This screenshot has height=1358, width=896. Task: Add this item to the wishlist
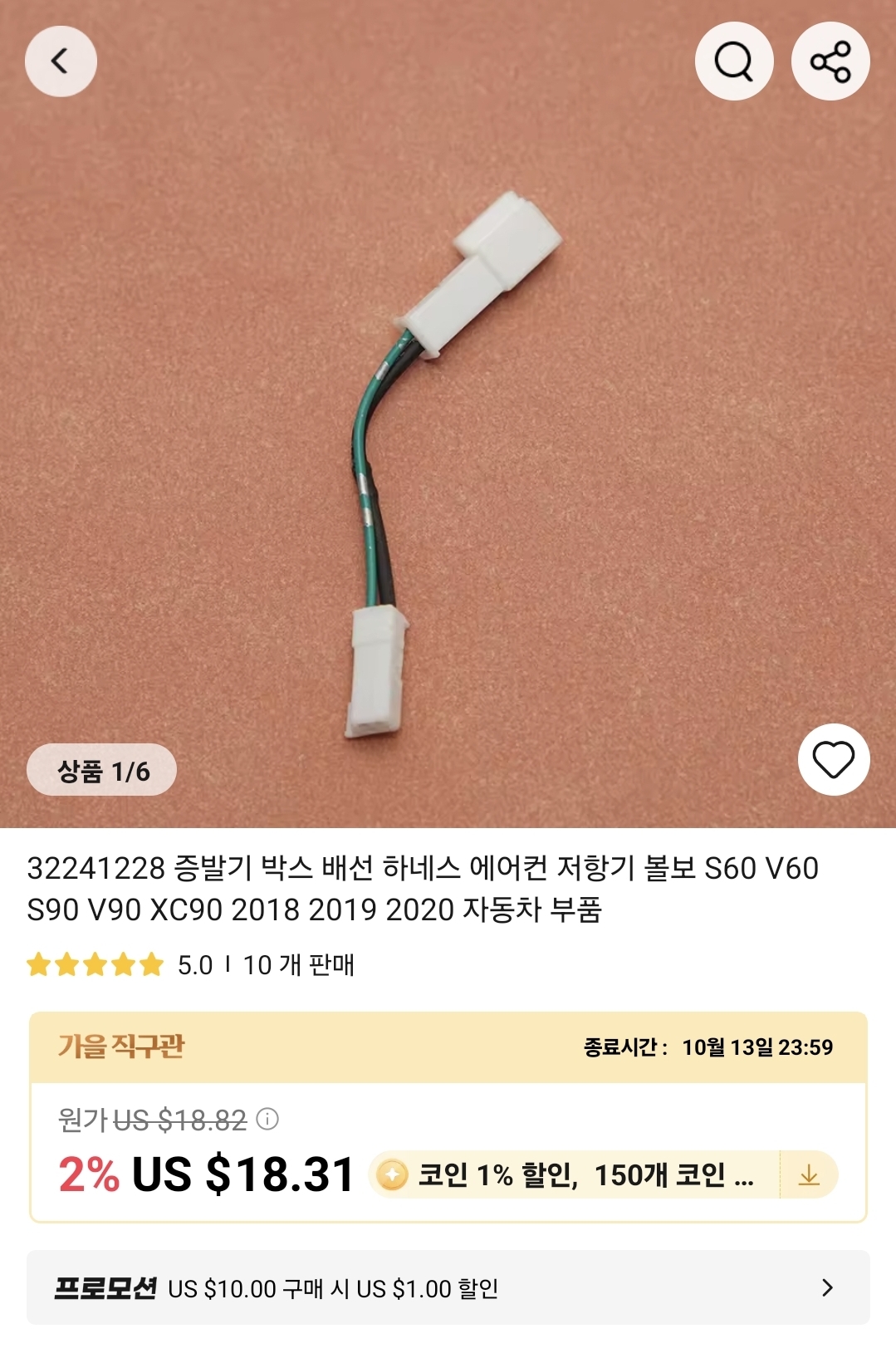click(x=833, y=759)
